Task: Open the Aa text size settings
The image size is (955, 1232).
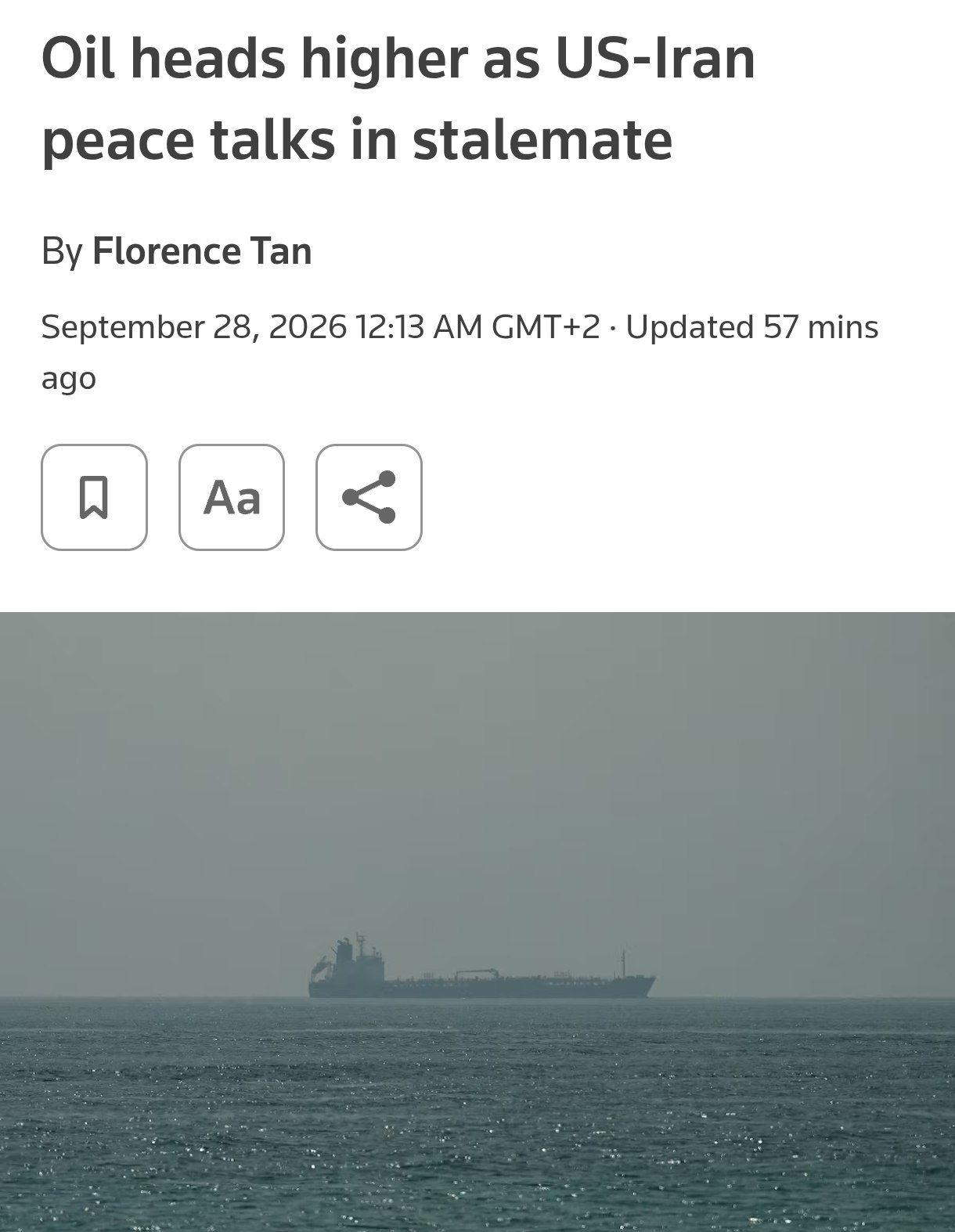Action: click(x=232, y=497)
